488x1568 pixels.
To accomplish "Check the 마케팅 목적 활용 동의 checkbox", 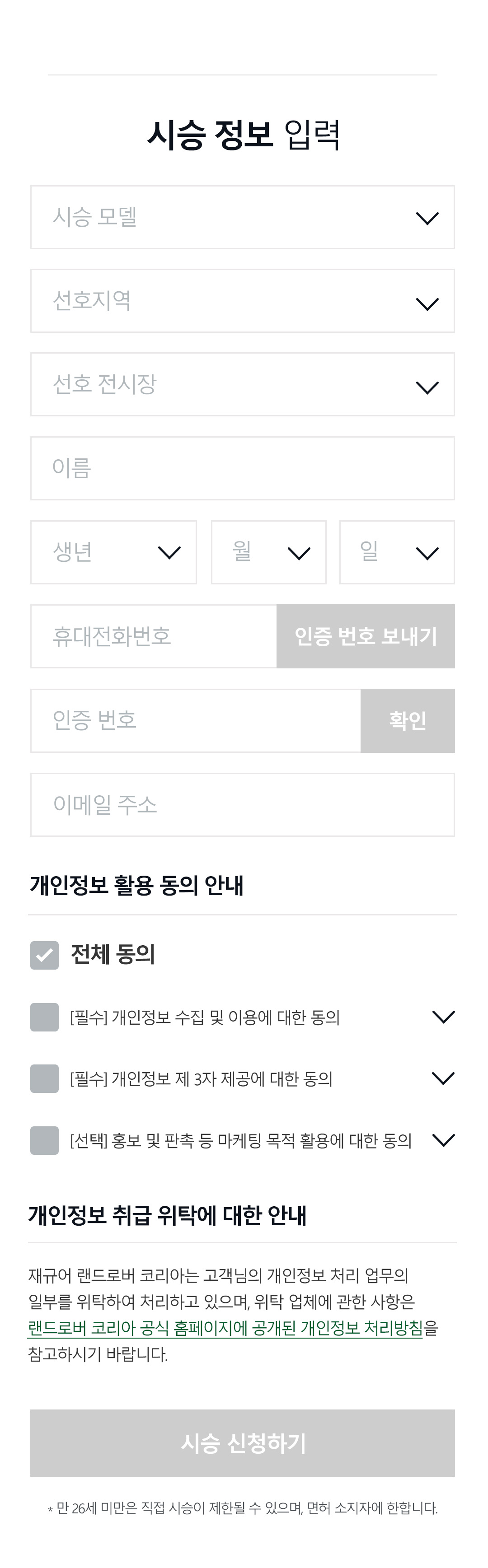I will (x=44, y=1140).
